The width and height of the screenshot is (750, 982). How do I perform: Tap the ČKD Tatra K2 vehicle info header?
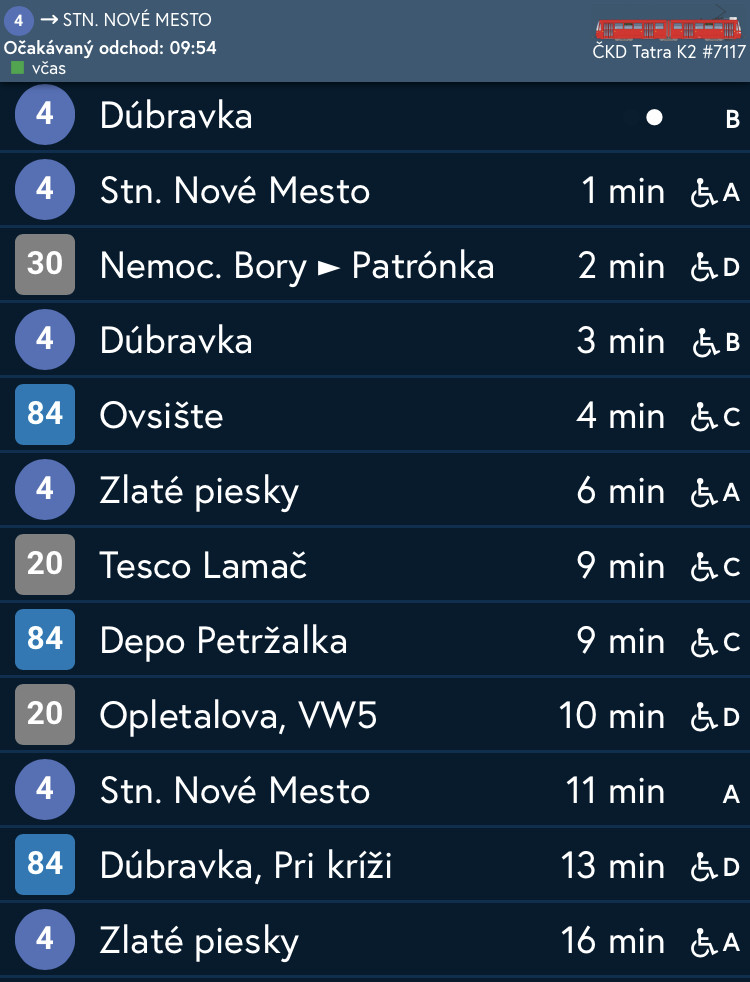pos(670,40)
